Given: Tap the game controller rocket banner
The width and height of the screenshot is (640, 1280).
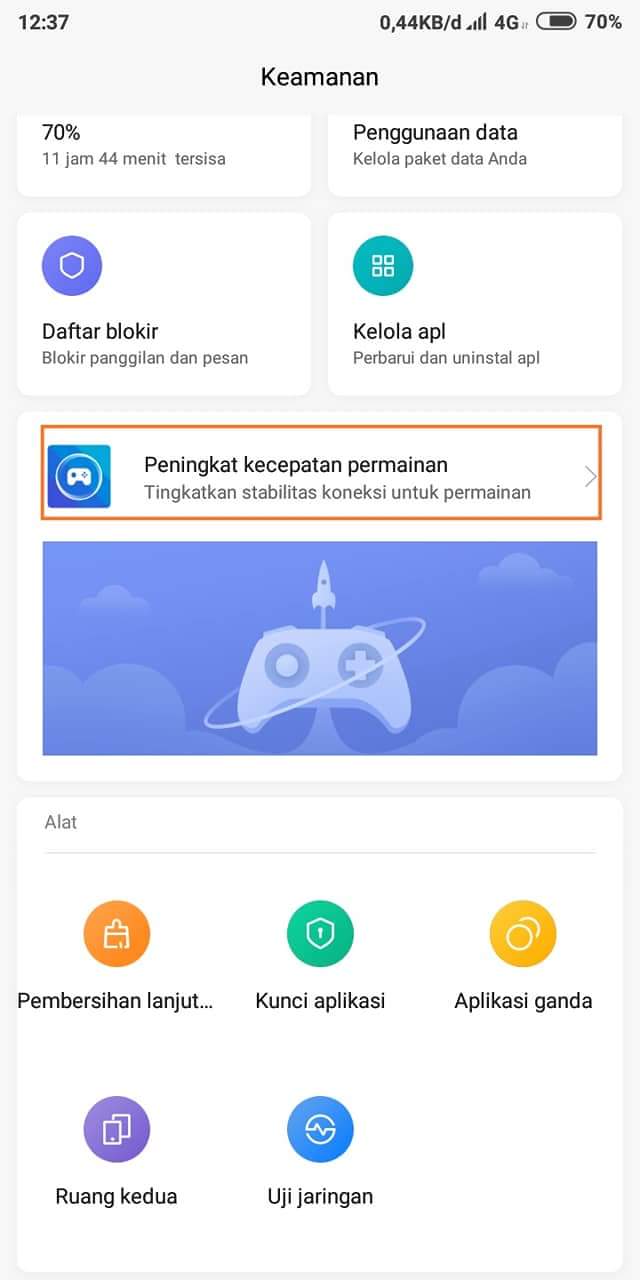Looking at the screenshot, I should click(320, 648).
